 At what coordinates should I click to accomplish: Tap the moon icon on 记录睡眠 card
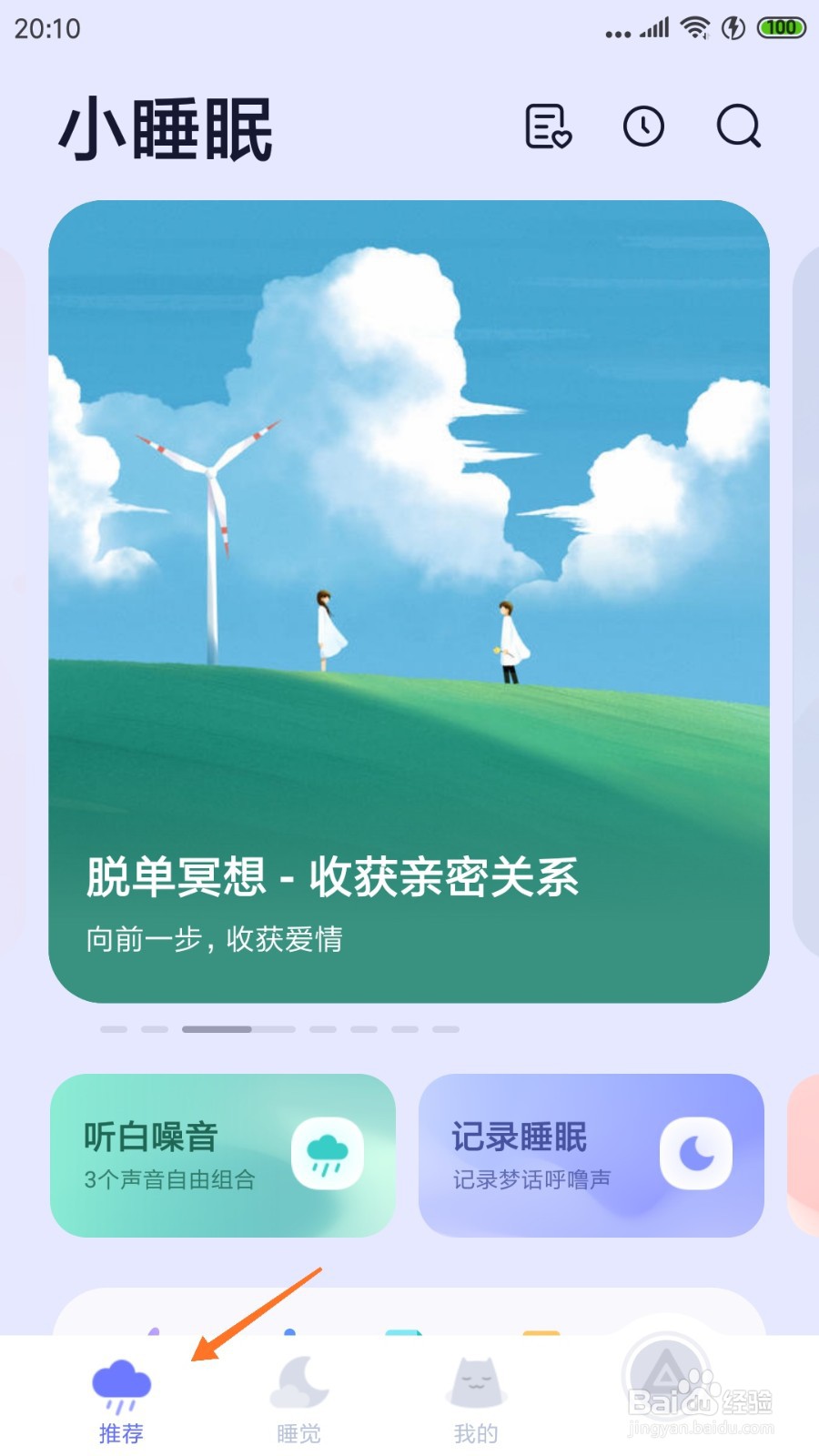[x=695, y=1152]
